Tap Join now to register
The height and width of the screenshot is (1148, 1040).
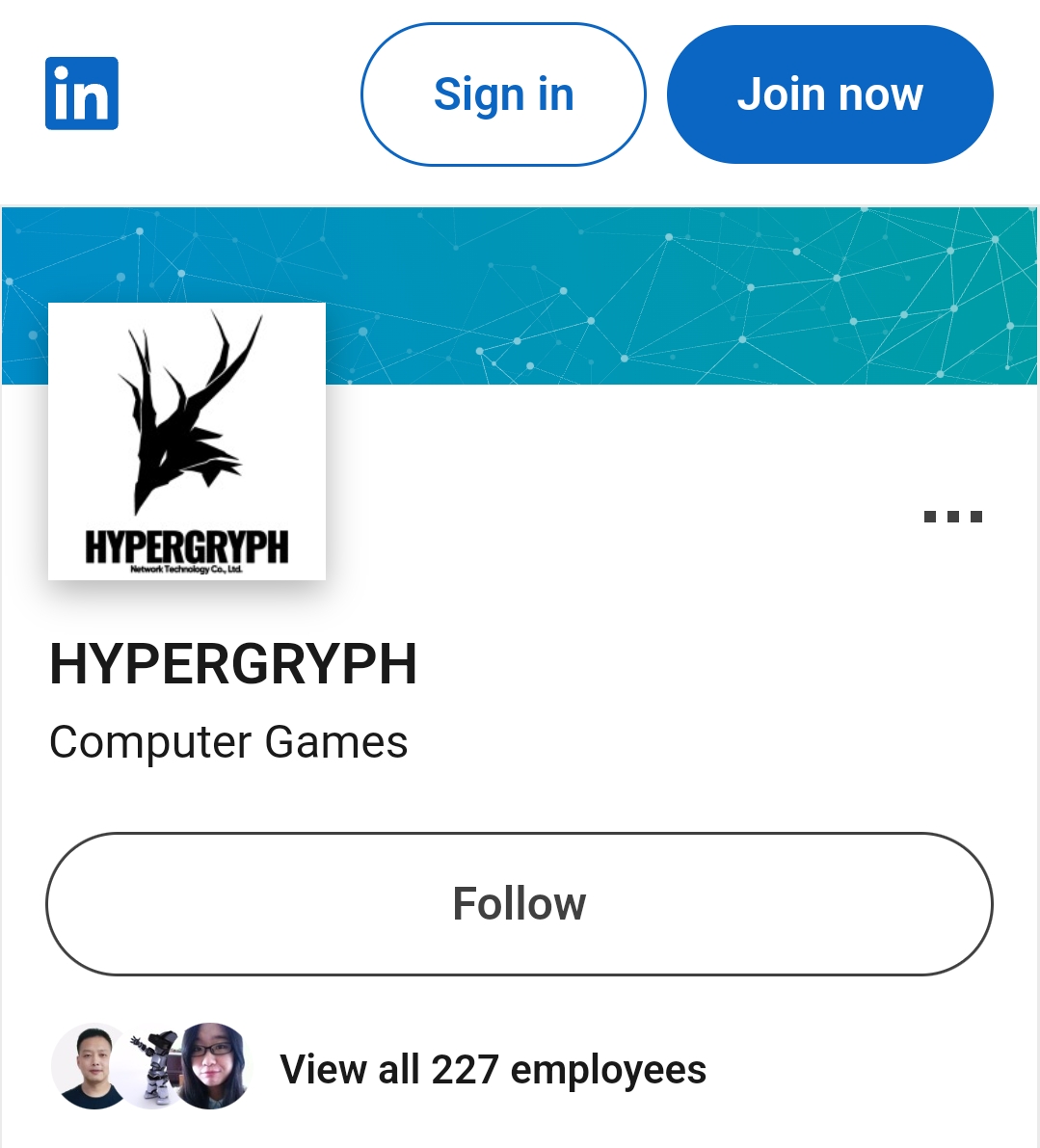830,94
